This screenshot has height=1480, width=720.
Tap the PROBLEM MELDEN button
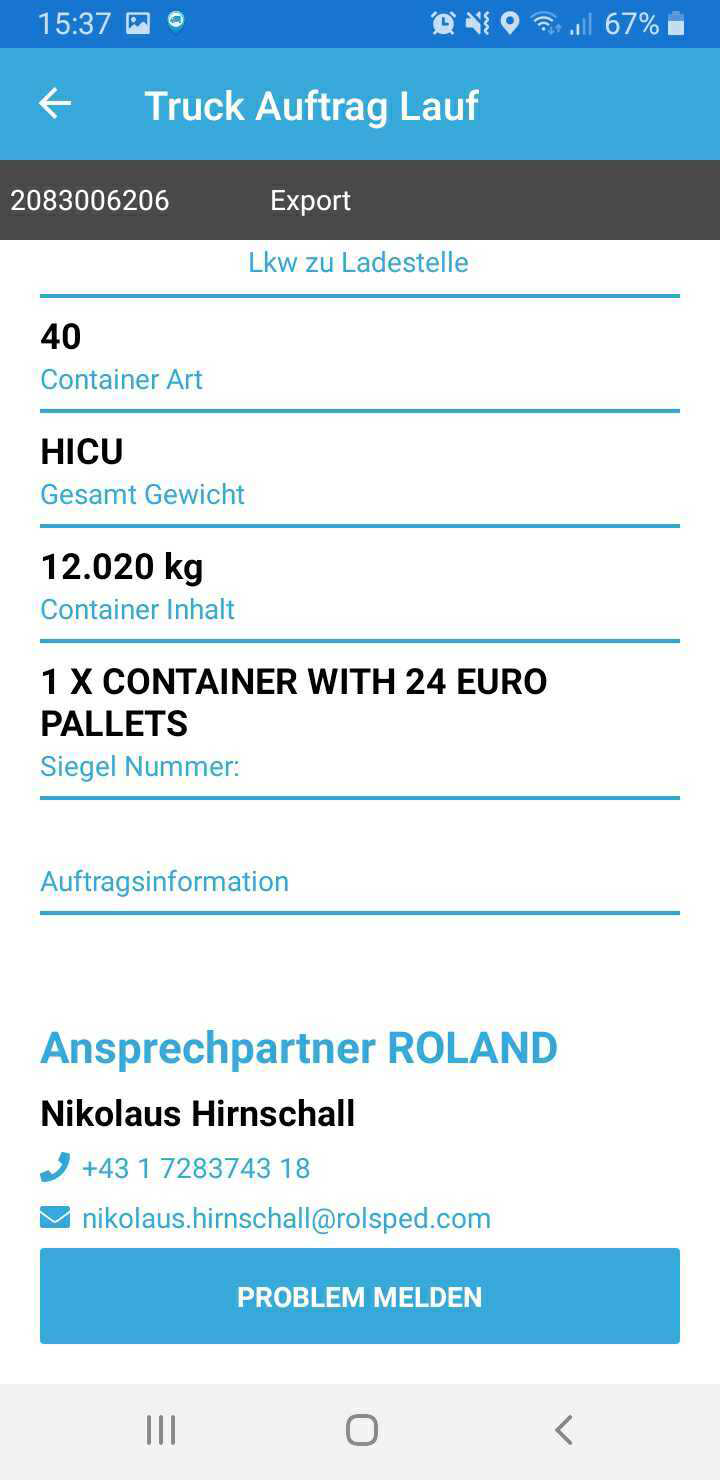tap(360, 1296)
